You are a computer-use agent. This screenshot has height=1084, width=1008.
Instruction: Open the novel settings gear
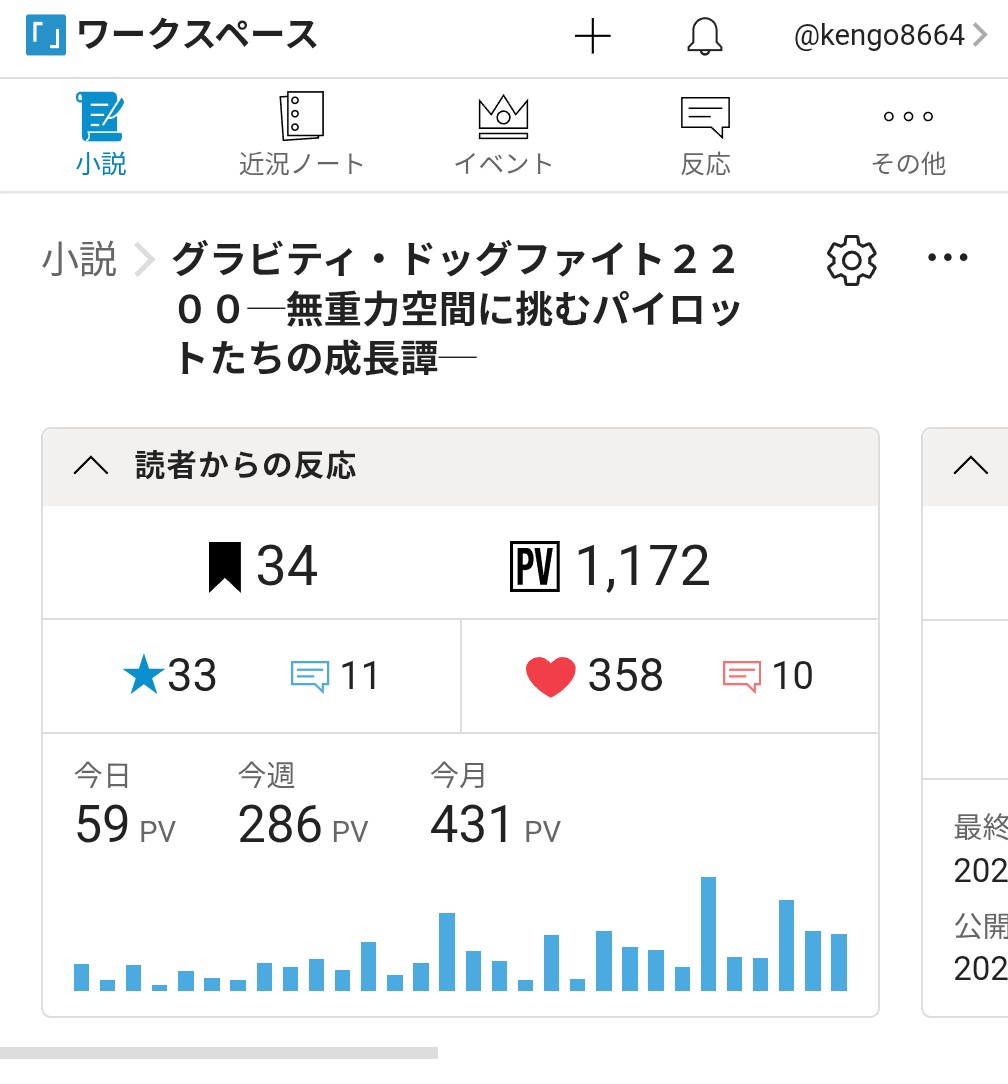coord(852,260)
